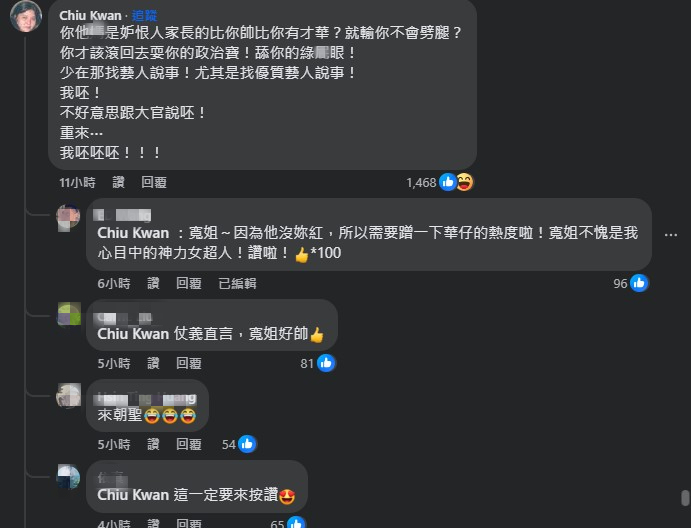Like the 仗義直言 reply
691x528 pixels.
pos(154,364)
